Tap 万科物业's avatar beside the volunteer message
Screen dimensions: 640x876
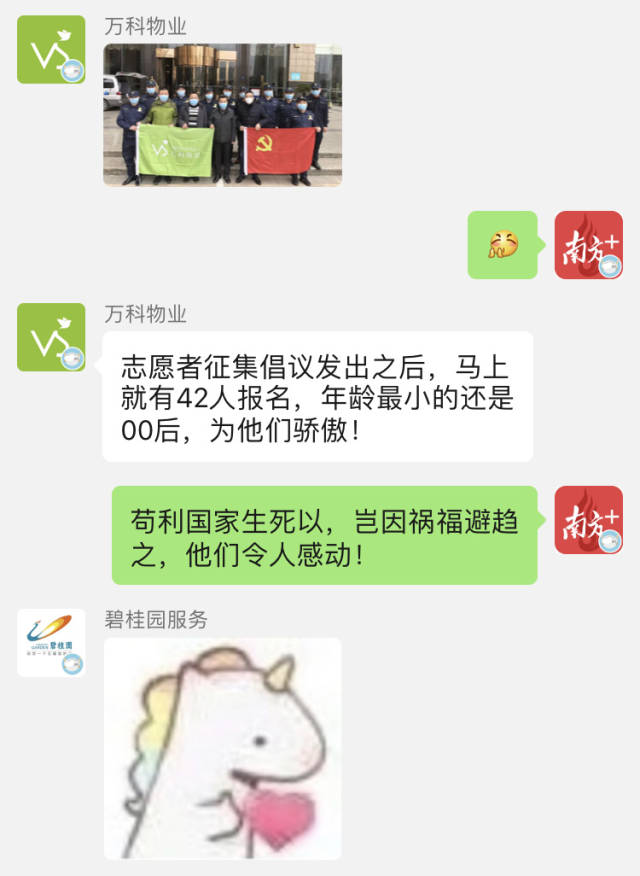tap(51, 337)
